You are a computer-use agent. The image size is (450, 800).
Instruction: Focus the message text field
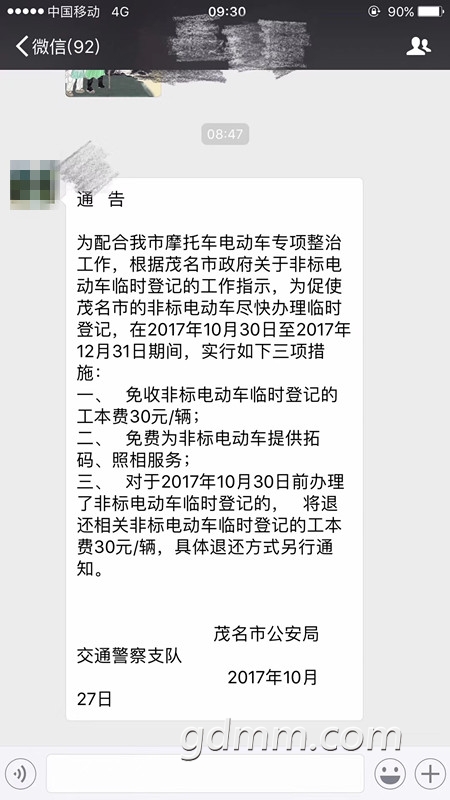(x=205, y=773)
